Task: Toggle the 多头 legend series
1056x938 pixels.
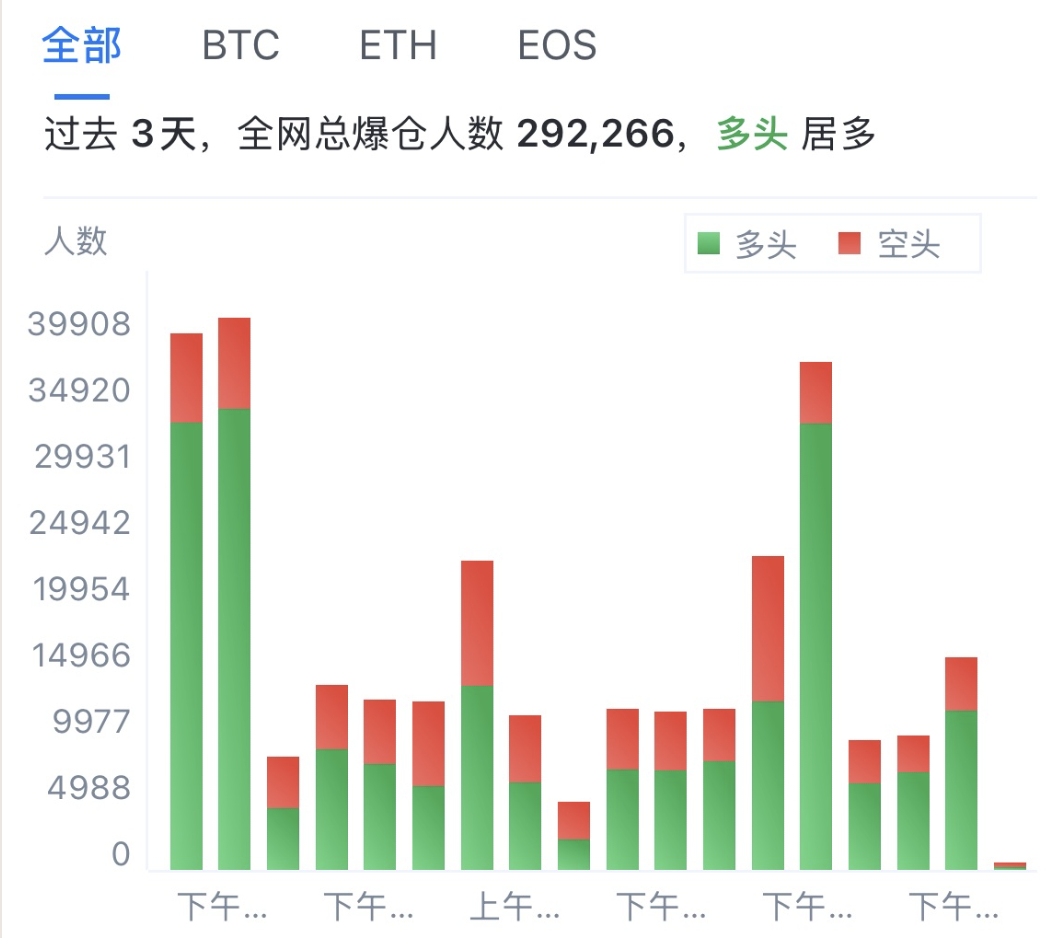Action: pos(748,244)
